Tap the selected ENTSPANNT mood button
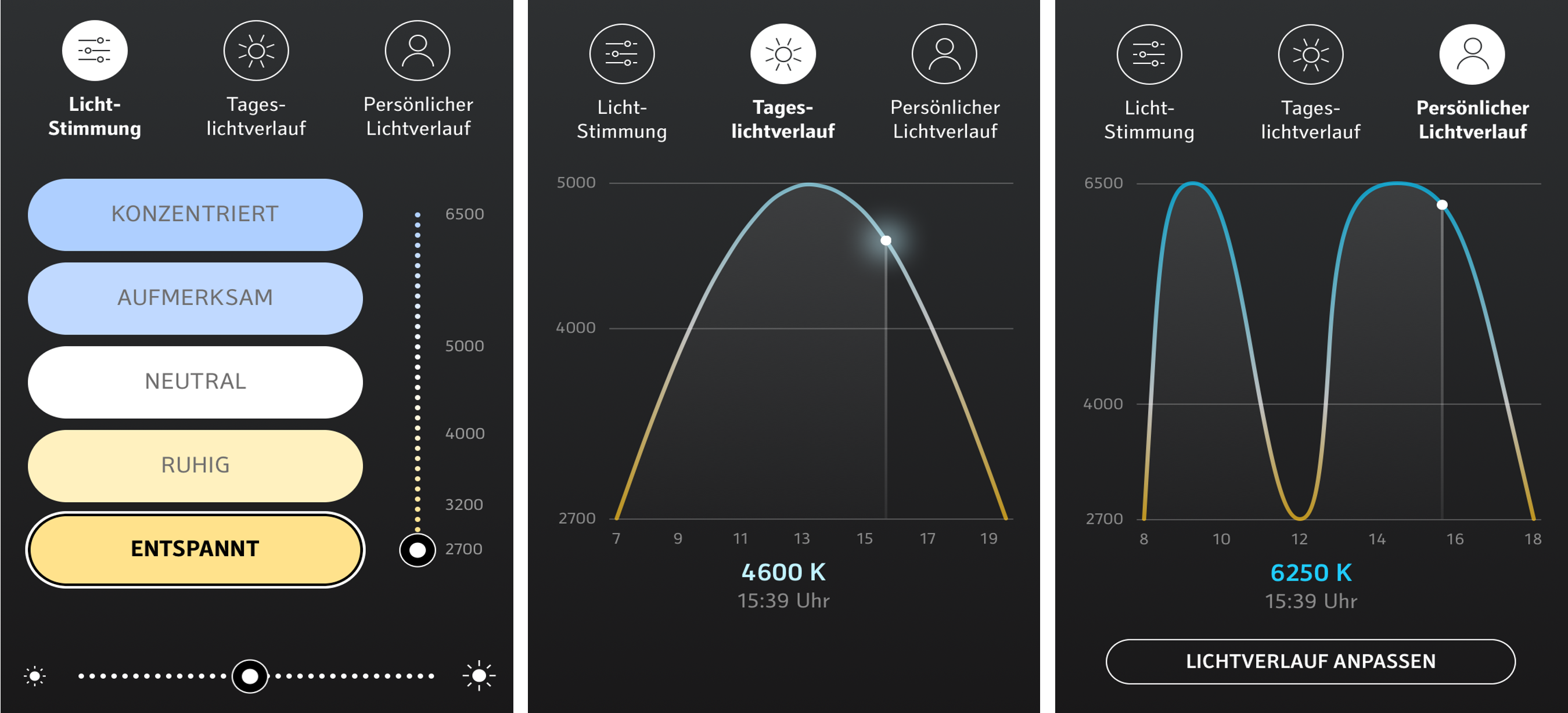Image resolution: width=1568 pixels, height=713 pixels. click(x=195, y=549)
